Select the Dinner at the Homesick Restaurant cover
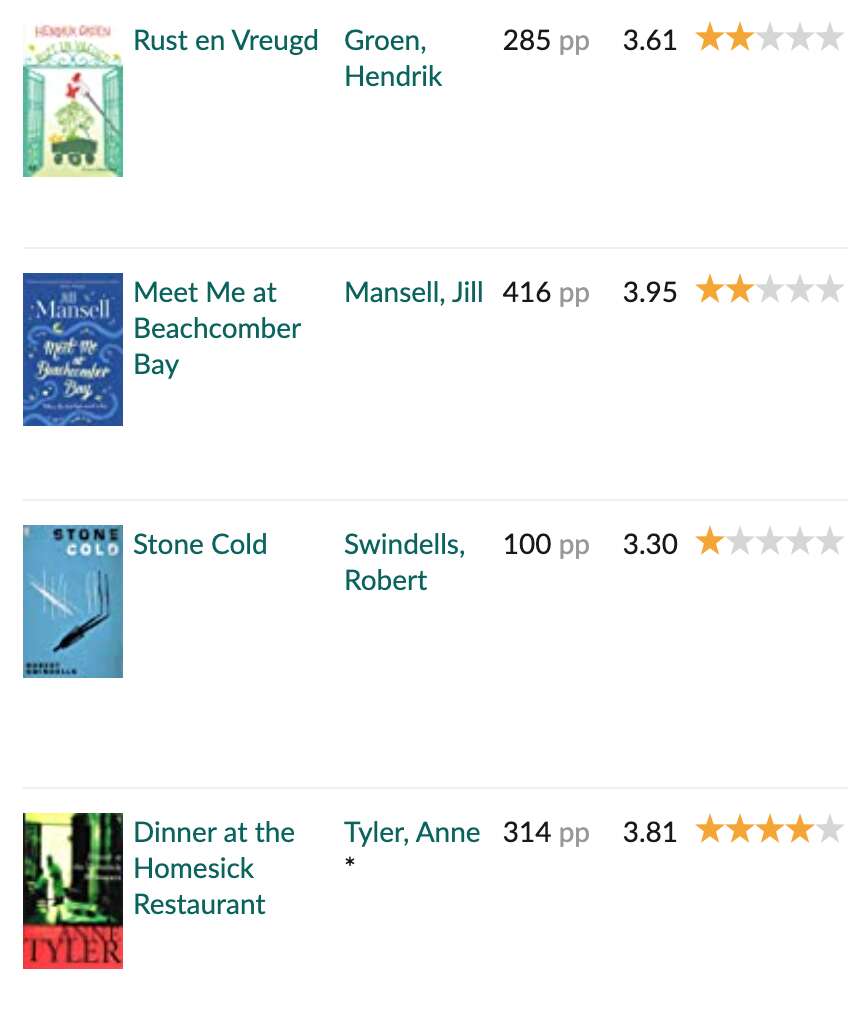848x1022 pixels. point(73,891)
